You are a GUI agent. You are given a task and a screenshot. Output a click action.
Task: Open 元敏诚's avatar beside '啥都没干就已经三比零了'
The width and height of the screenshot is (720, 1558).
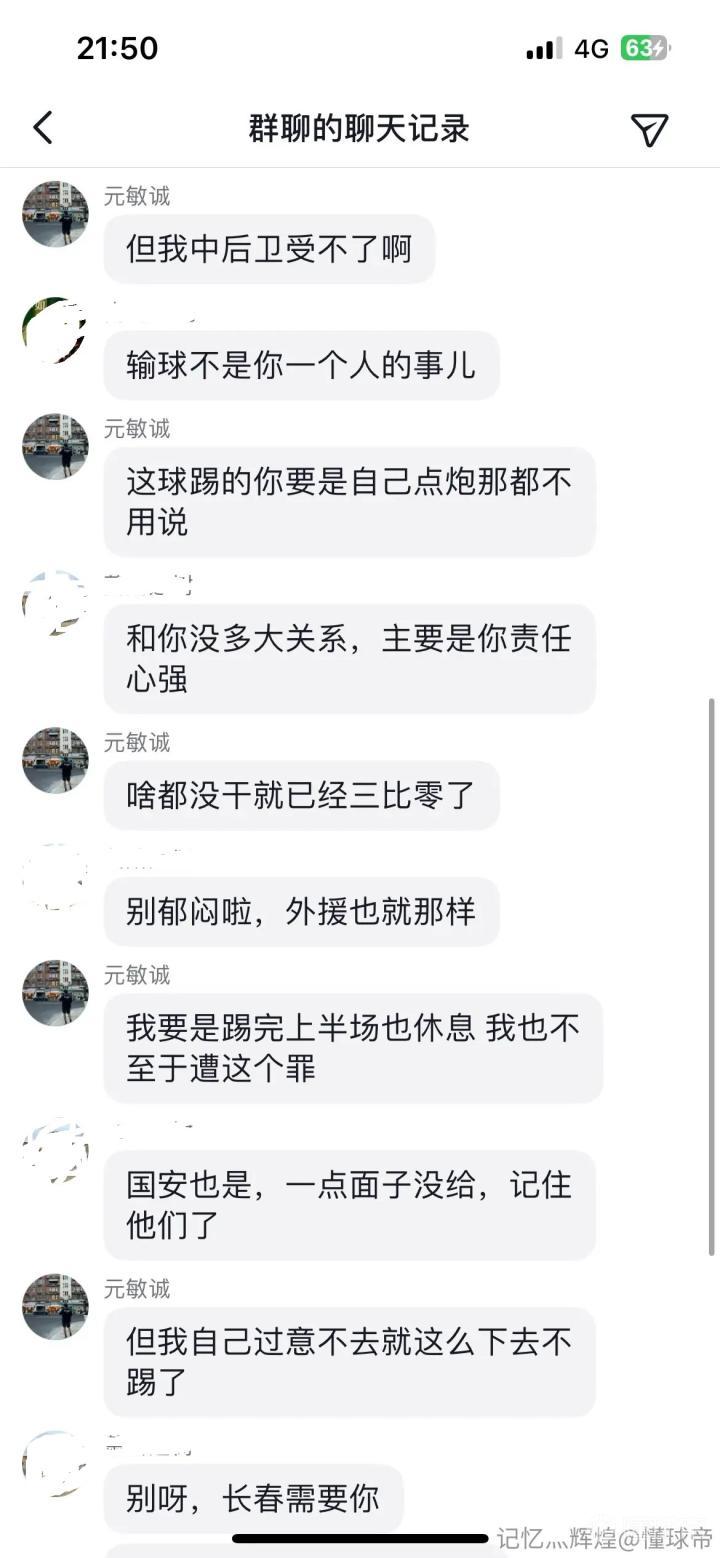55,760
